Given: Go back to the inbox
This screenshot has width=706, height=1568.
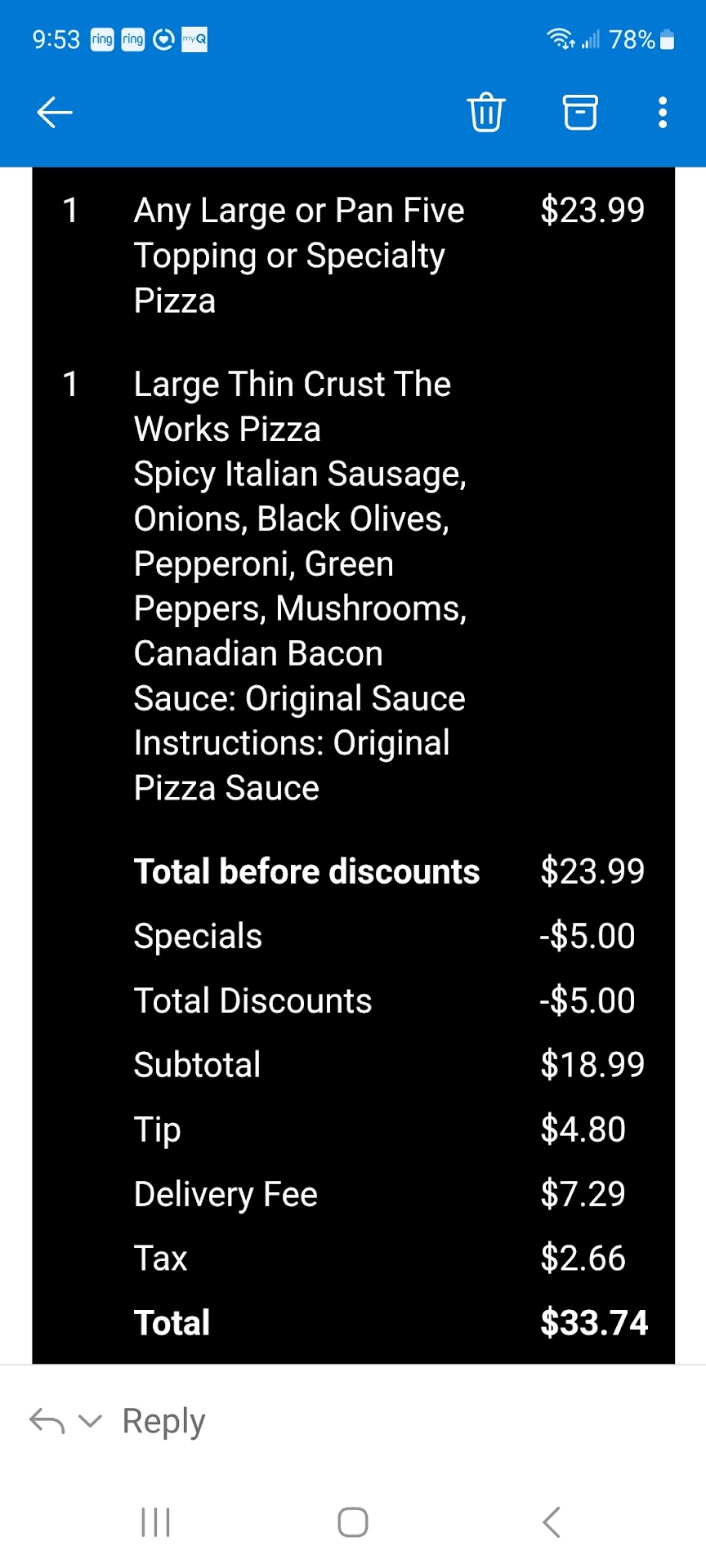Looking at the screenshot, I should coord(55,113).
